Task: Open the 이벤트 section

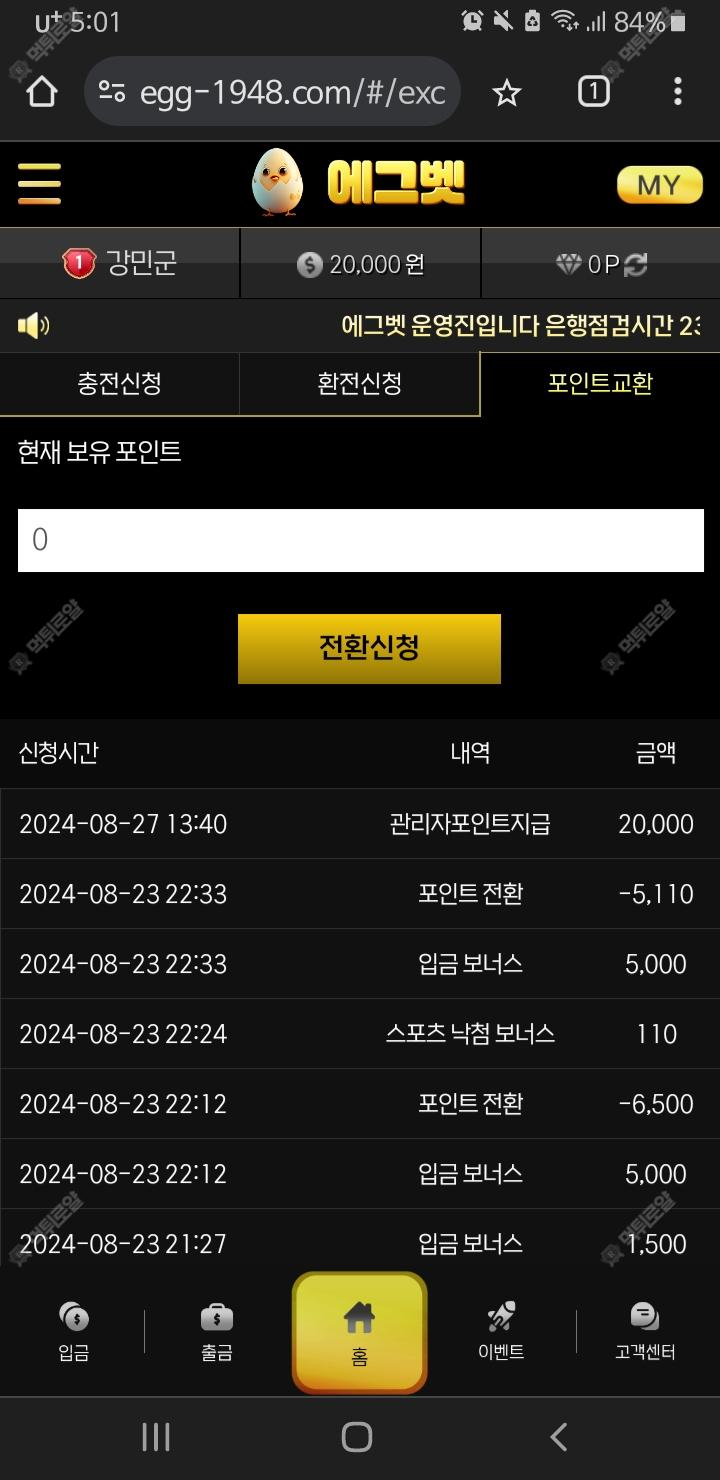Action: point(501,1332)
